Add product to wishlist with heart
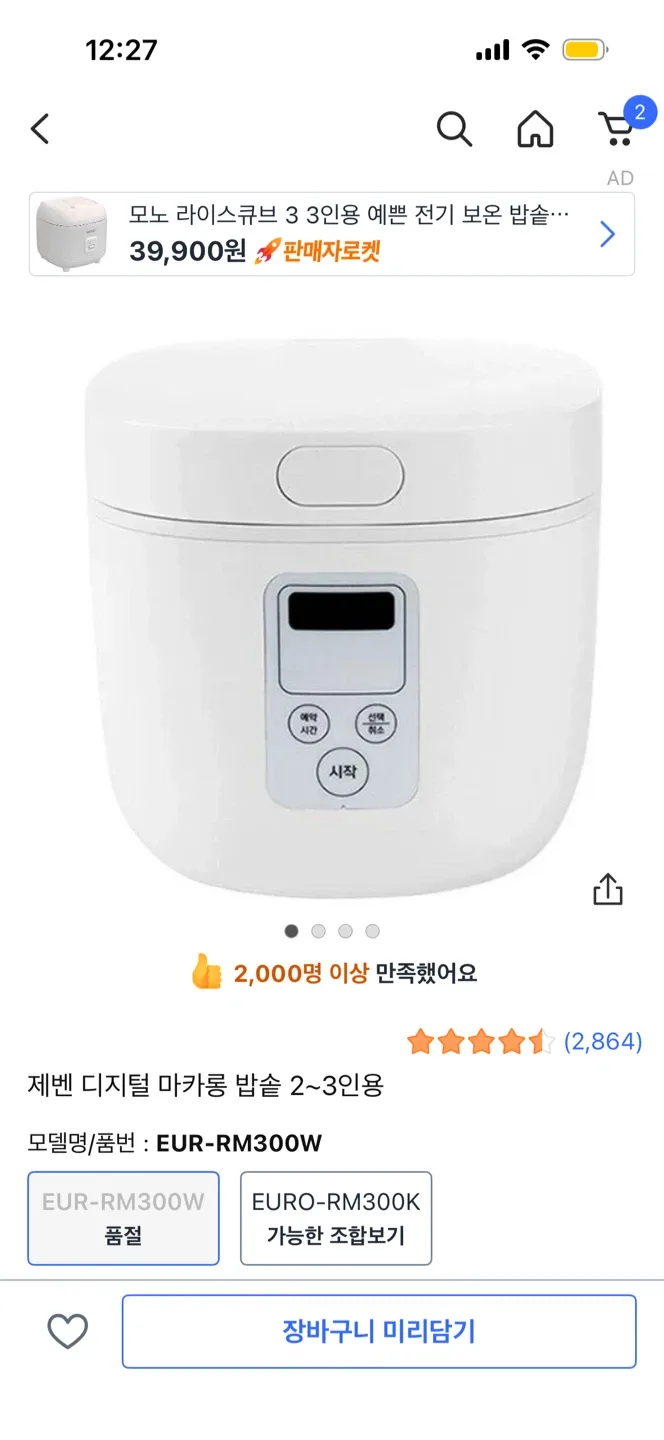The width and height of the screenshot is (664, 1440). click(x=68, y=1331)
